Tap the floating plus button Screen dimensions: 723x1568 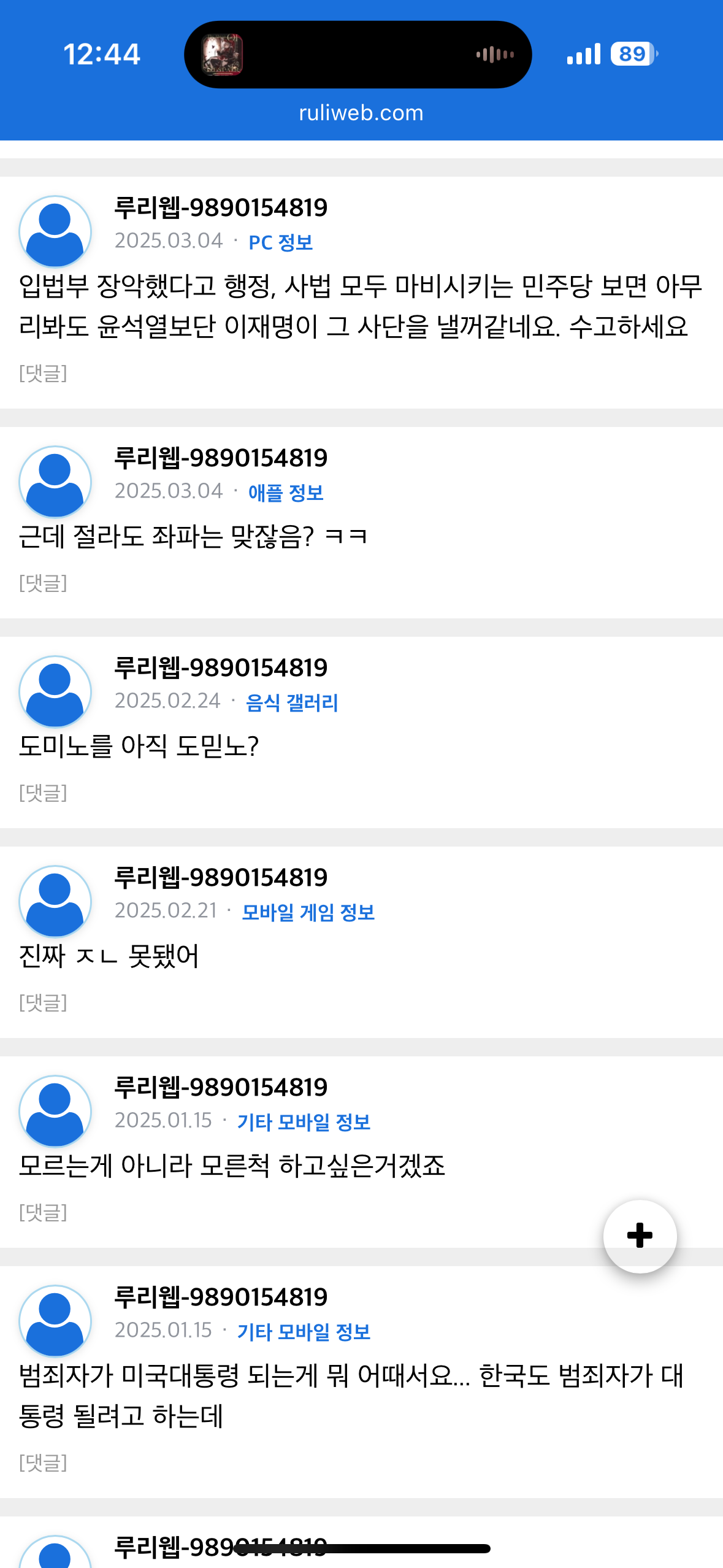click(x=640, y=1236)
